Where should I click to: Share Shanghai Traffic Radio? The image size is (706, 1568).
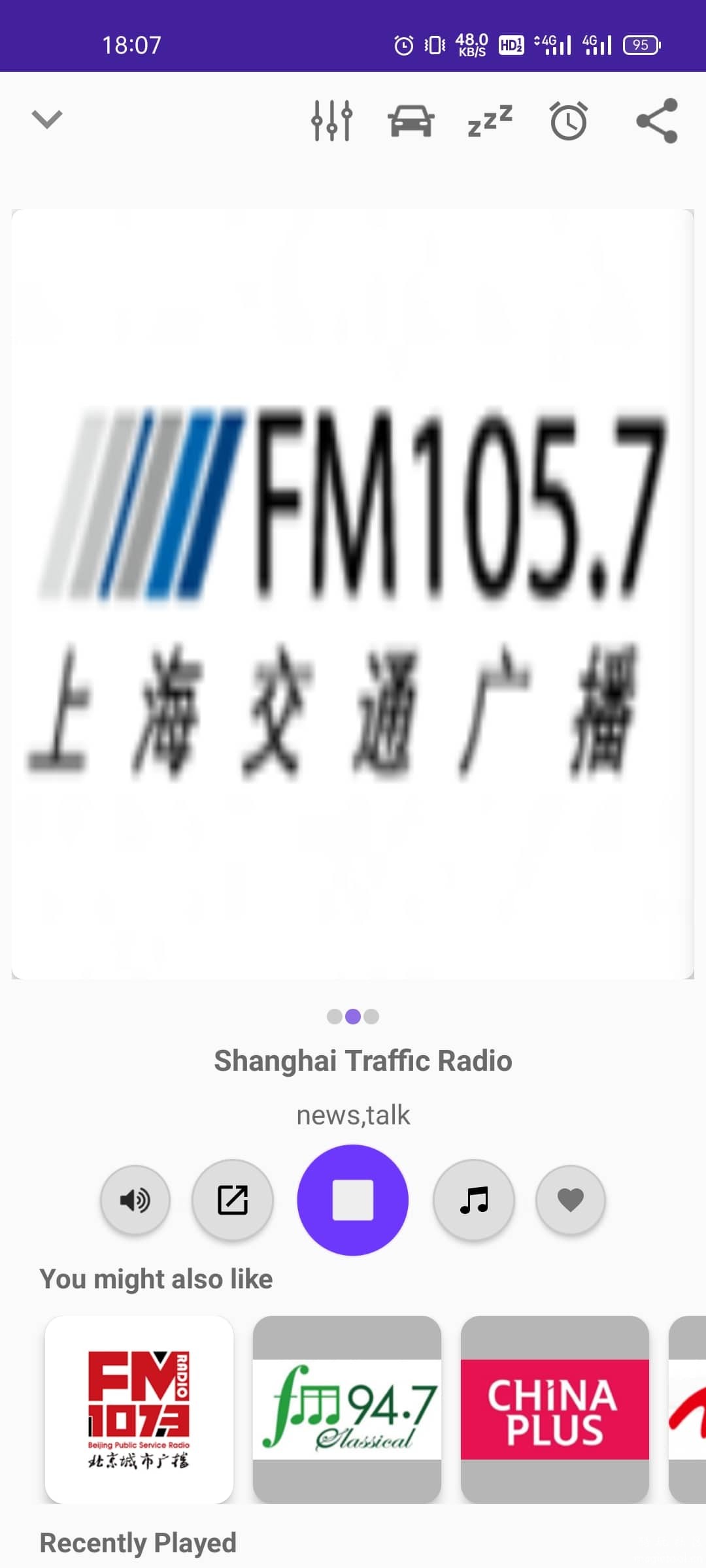click(657, 121)
